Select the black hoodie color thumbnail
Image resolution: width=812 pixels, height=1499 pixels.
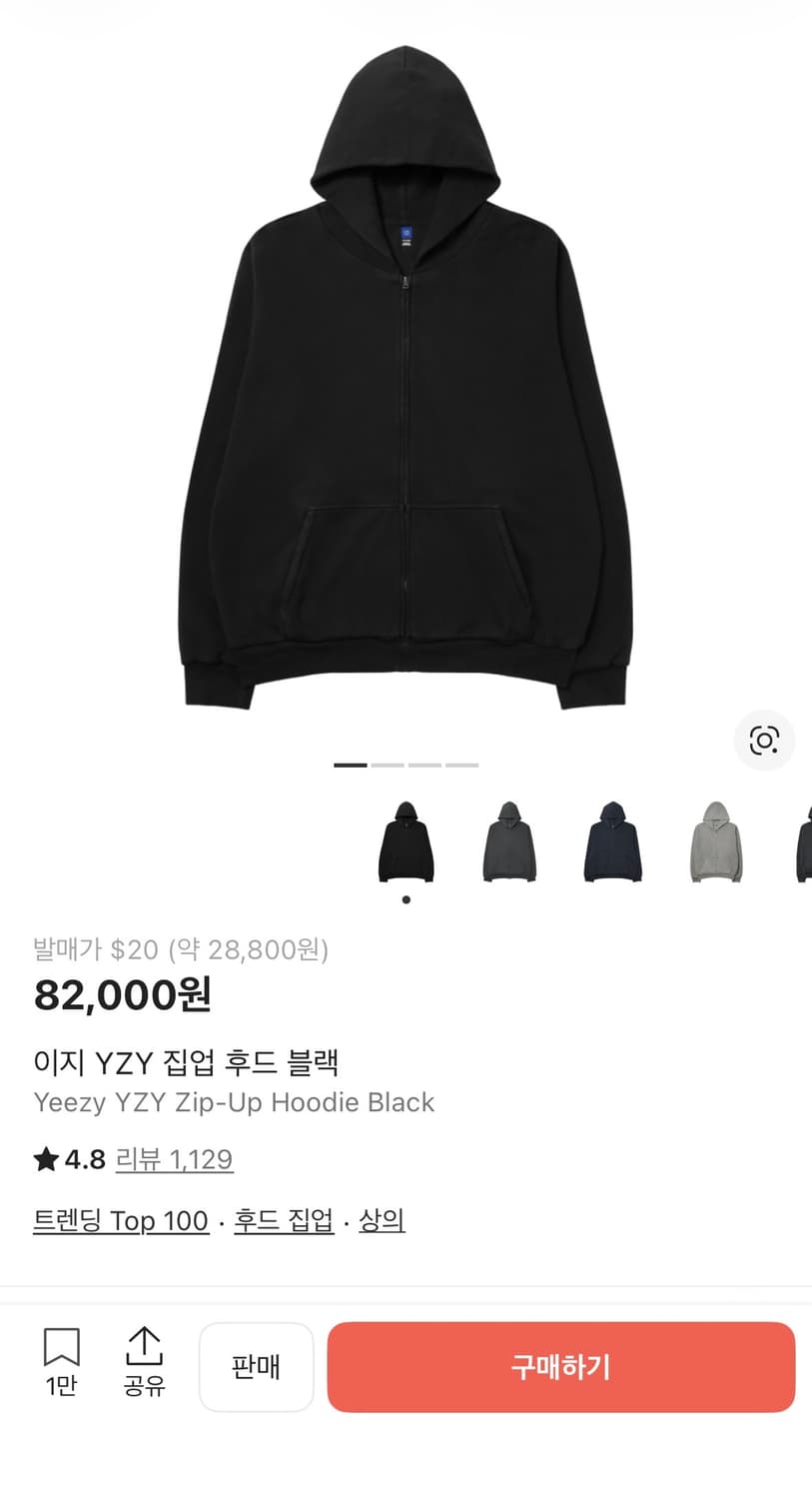406,842
